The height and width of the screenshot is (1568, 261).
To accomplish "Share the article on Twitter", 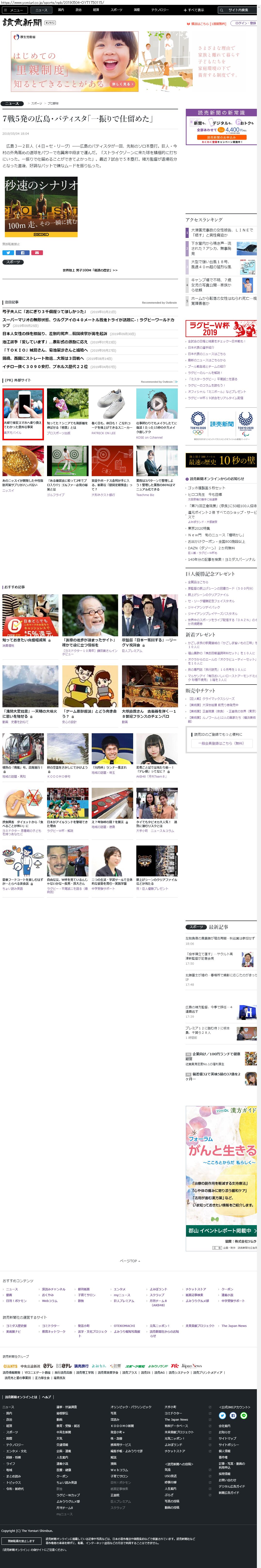I will pos(8,252).
